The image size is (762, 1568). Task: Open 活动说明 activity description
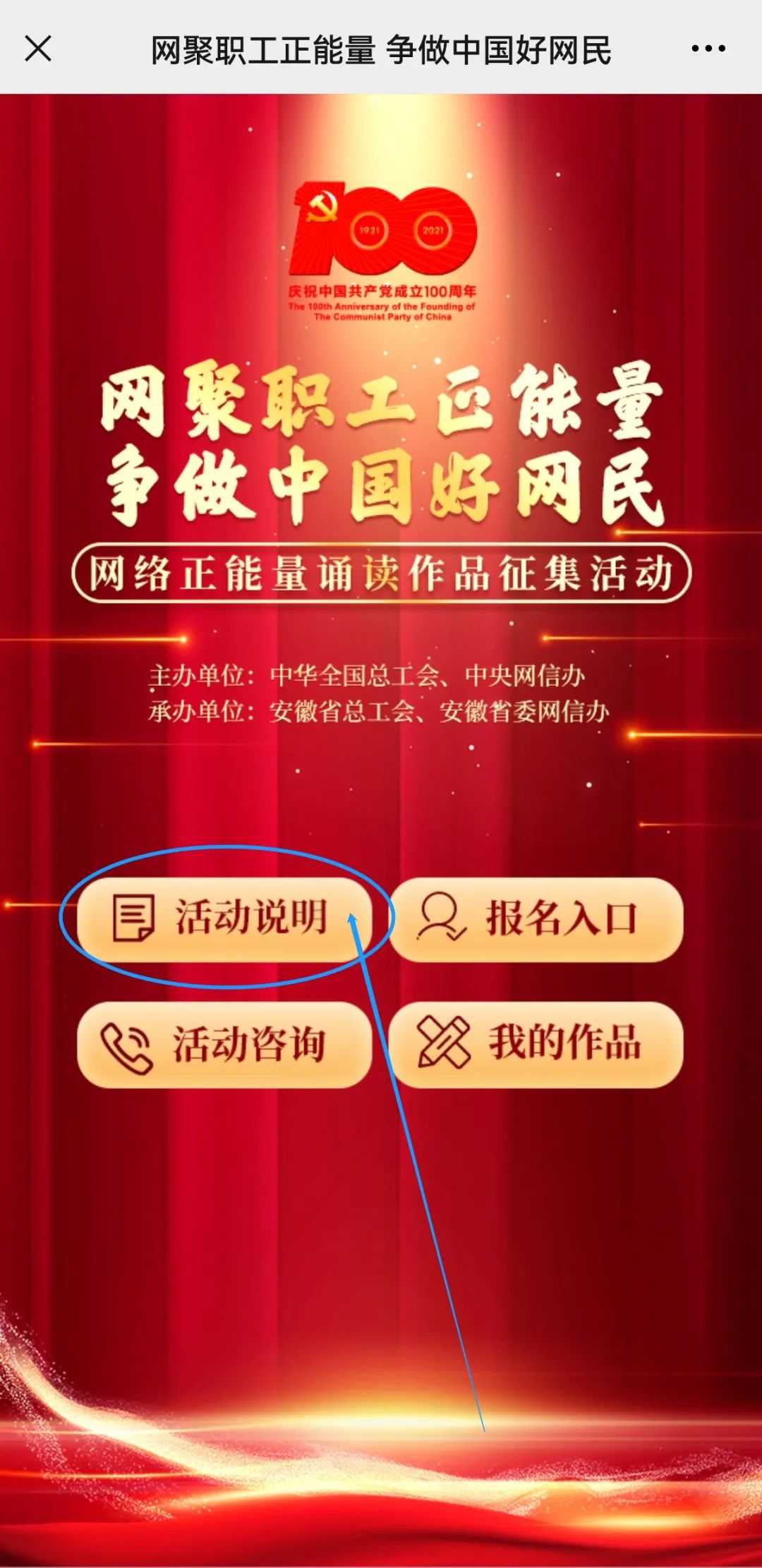224,918
